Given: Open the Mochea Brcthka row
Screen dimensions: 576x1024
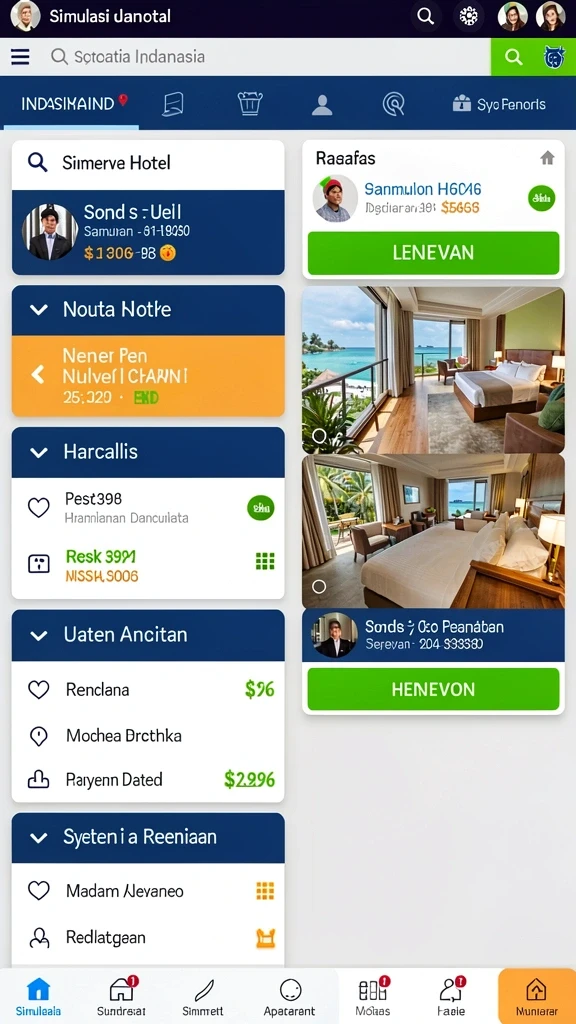Looking at the screenshot, I should coord(148,736).
